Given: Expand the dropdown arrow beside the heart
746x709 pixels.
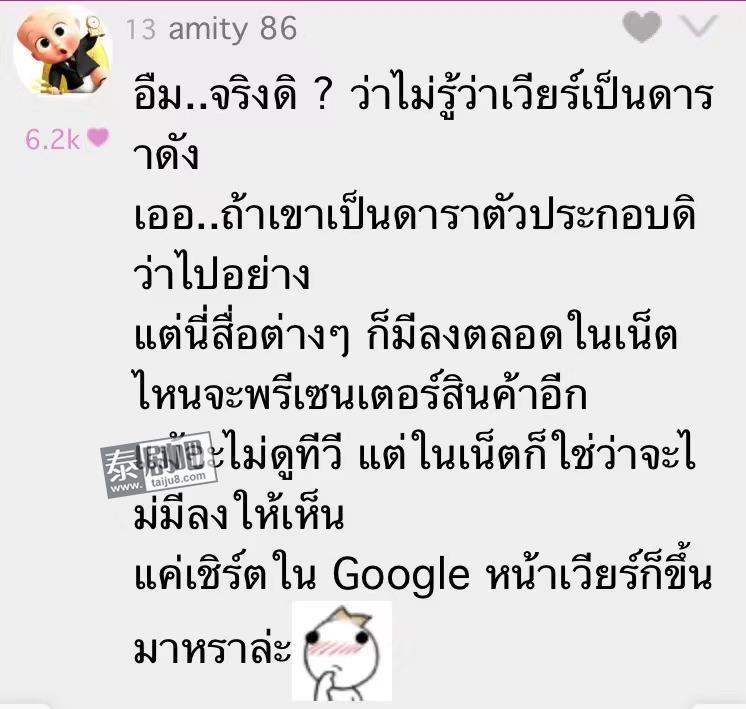Looking at the screenshot, I should 699,27.
